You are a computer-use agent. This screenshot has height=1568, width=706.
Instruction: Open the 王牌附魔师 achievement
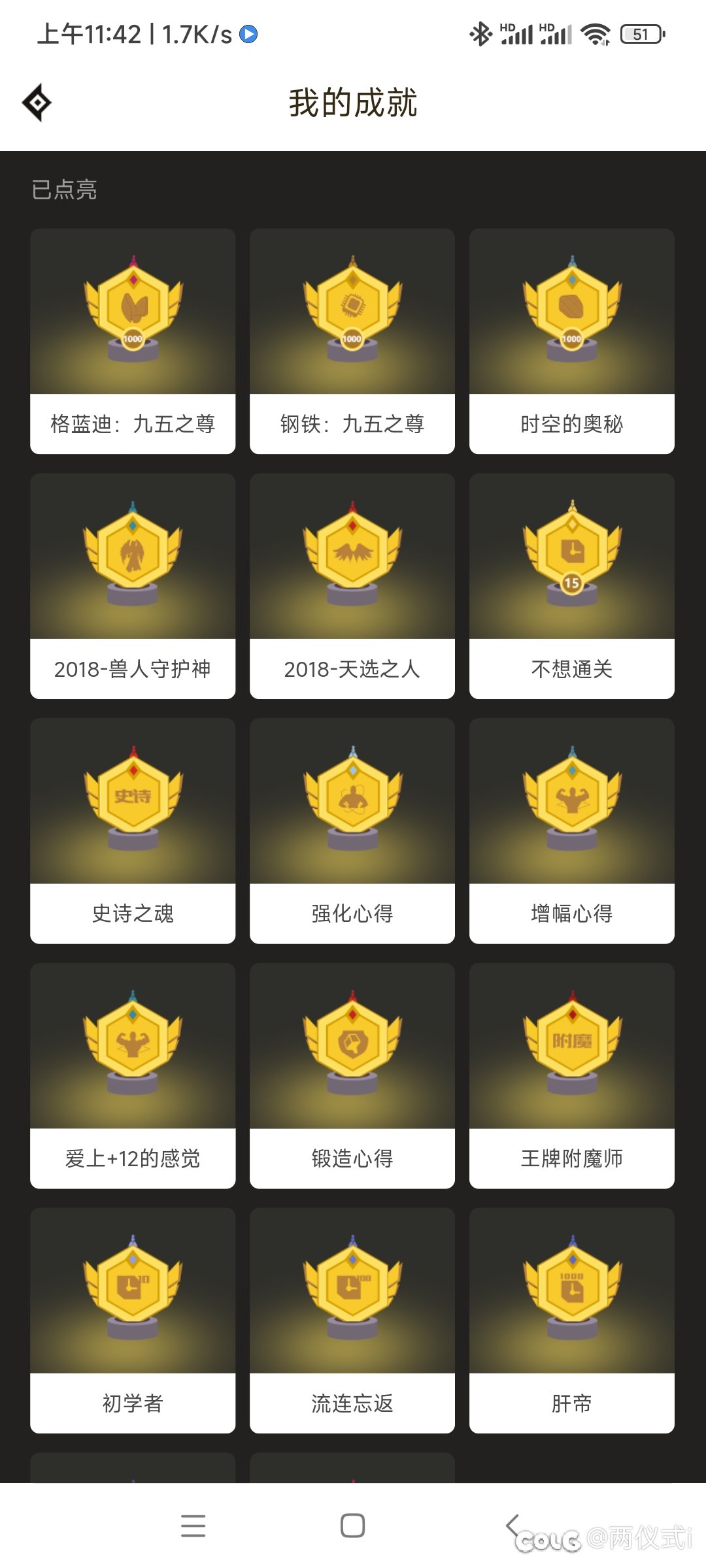coord(572,1076)
